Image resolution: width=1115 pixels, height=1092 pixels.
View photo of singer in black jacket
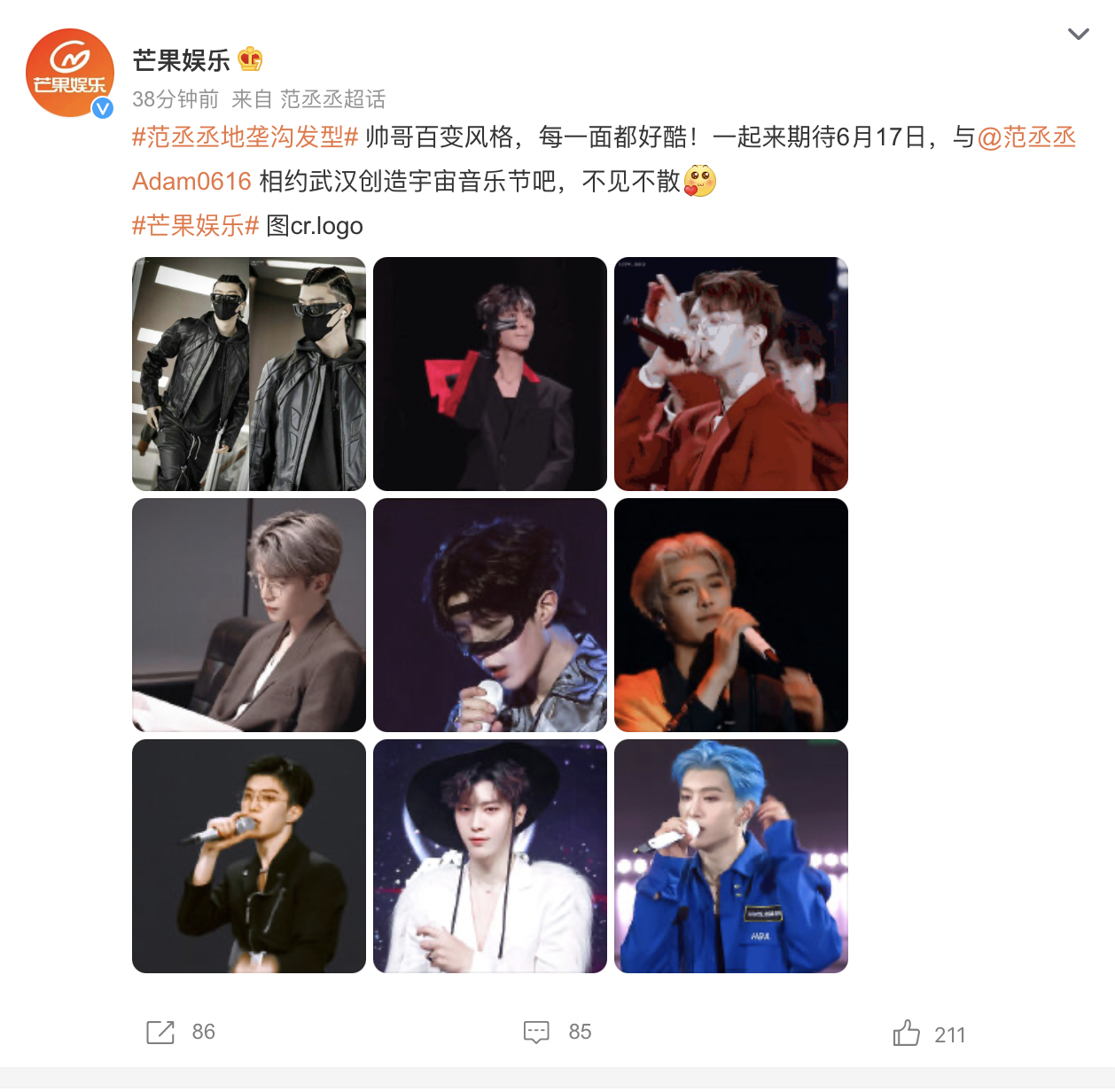[249, 856]
